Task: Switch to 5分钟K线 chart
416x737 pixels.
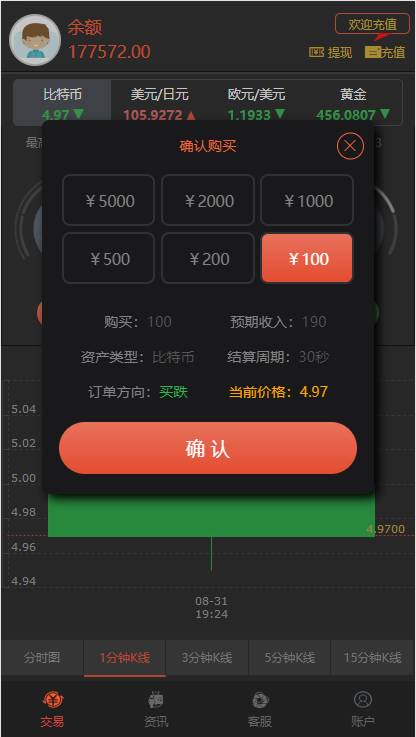Action: tap(290, 658)
